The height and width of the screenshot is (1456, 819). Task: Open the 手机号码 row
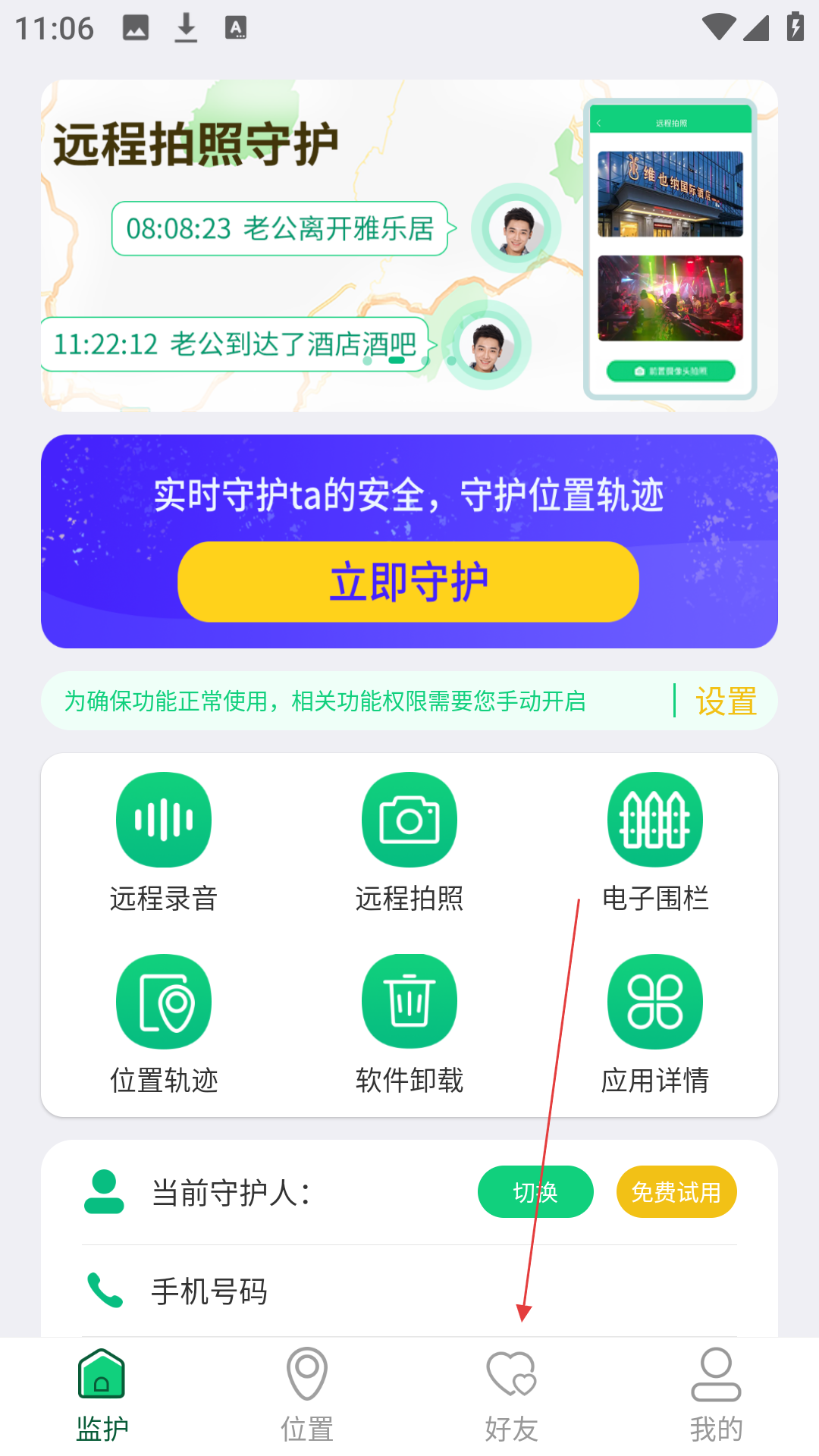click(x=409, y=1291)
